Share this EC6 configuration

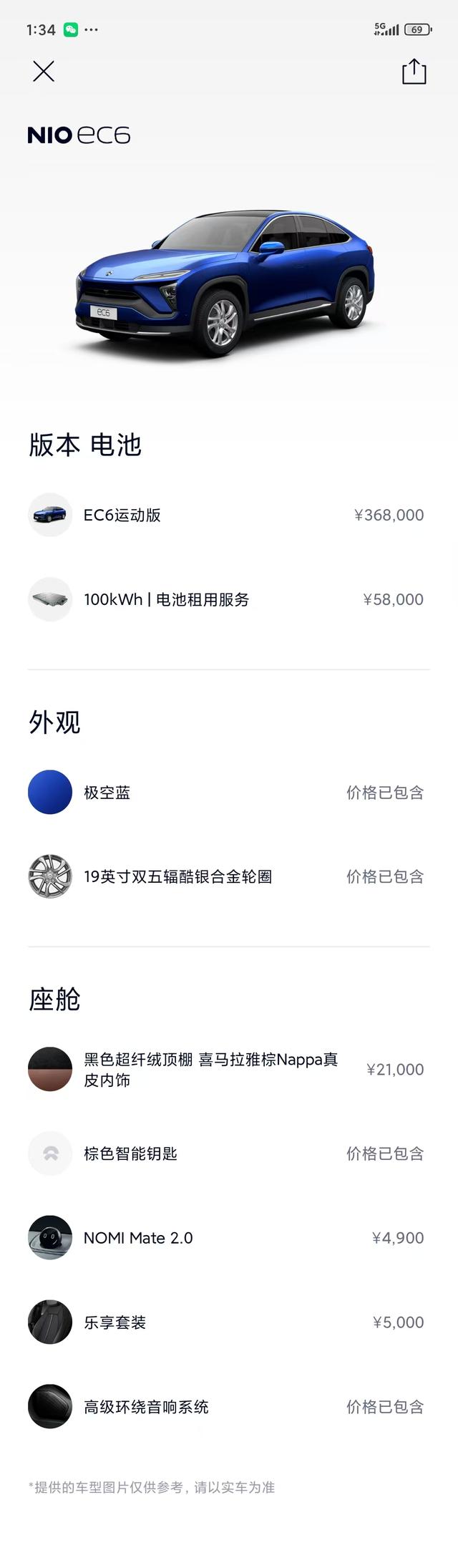click(x=414, y=72)
